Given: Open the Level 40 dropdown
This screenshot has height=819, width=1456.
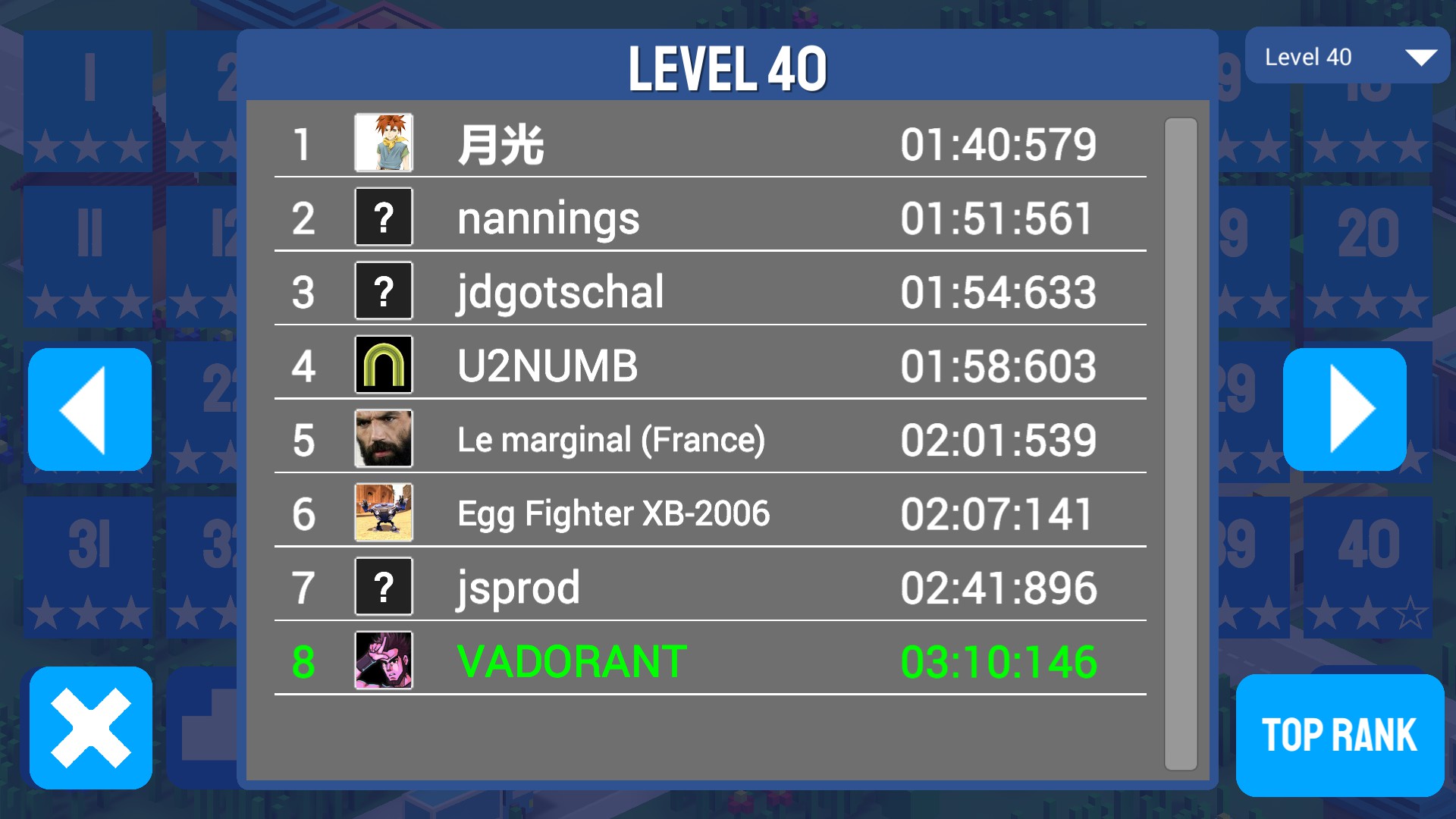Looking at the screenshot, I should pos(1347,56).
